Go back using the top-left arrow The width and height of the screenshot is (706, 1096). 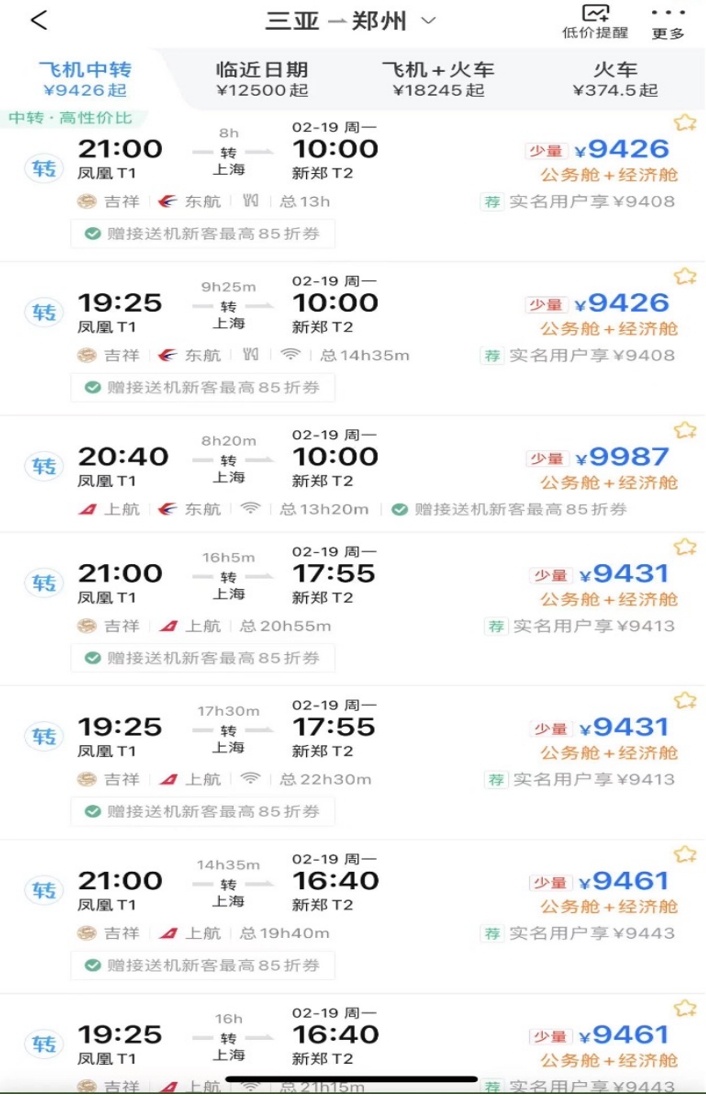[x=39, y=20]
